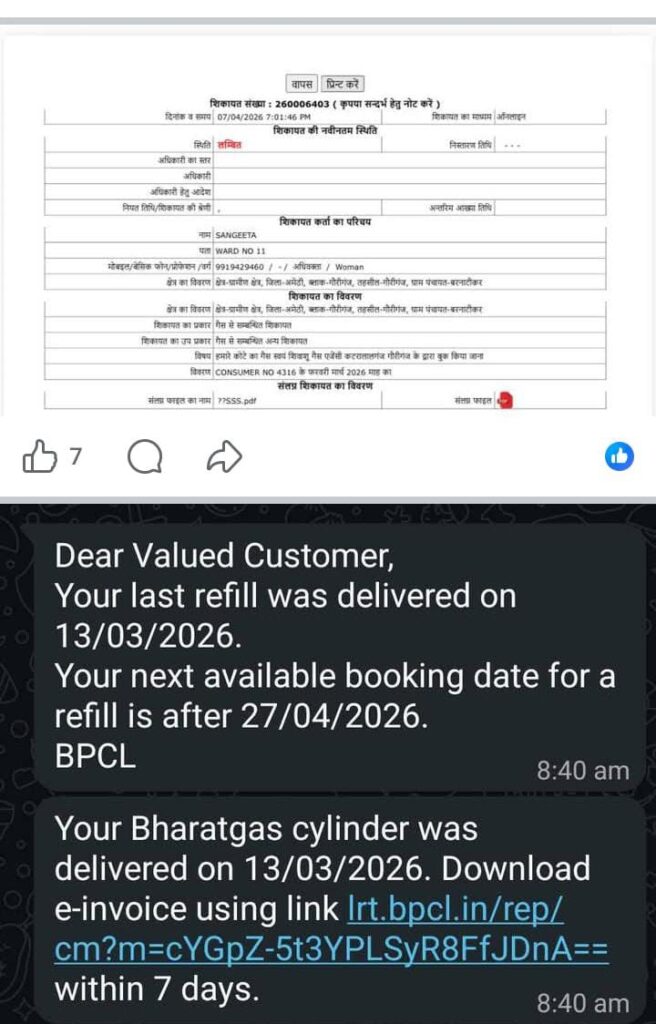The image size is (656, 1024).
Task: Like the post with the complaint form
Action: (40, 458)
